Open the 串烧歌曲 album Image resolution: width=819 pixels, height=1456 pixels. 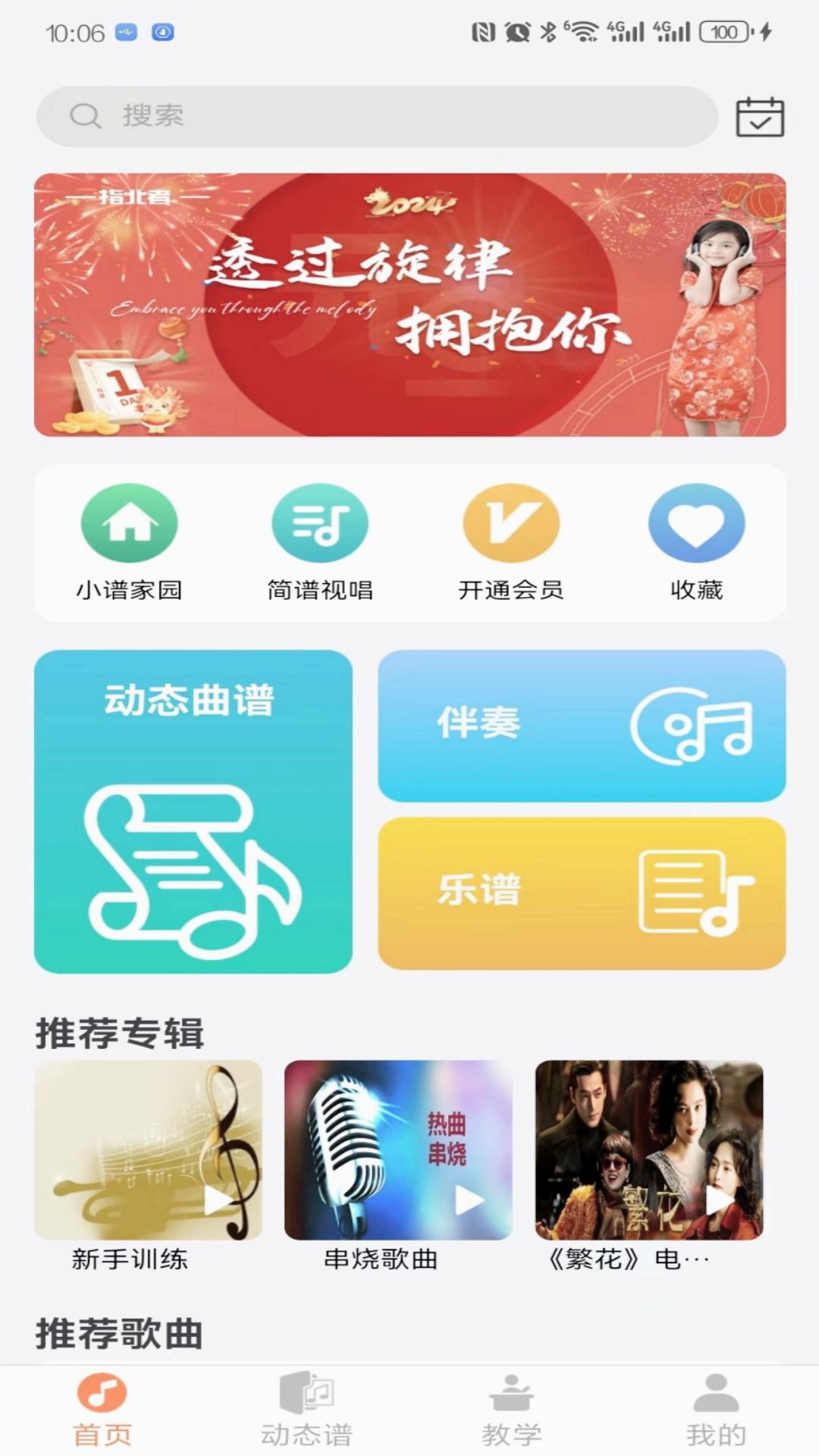click(x=398, y=1150)
